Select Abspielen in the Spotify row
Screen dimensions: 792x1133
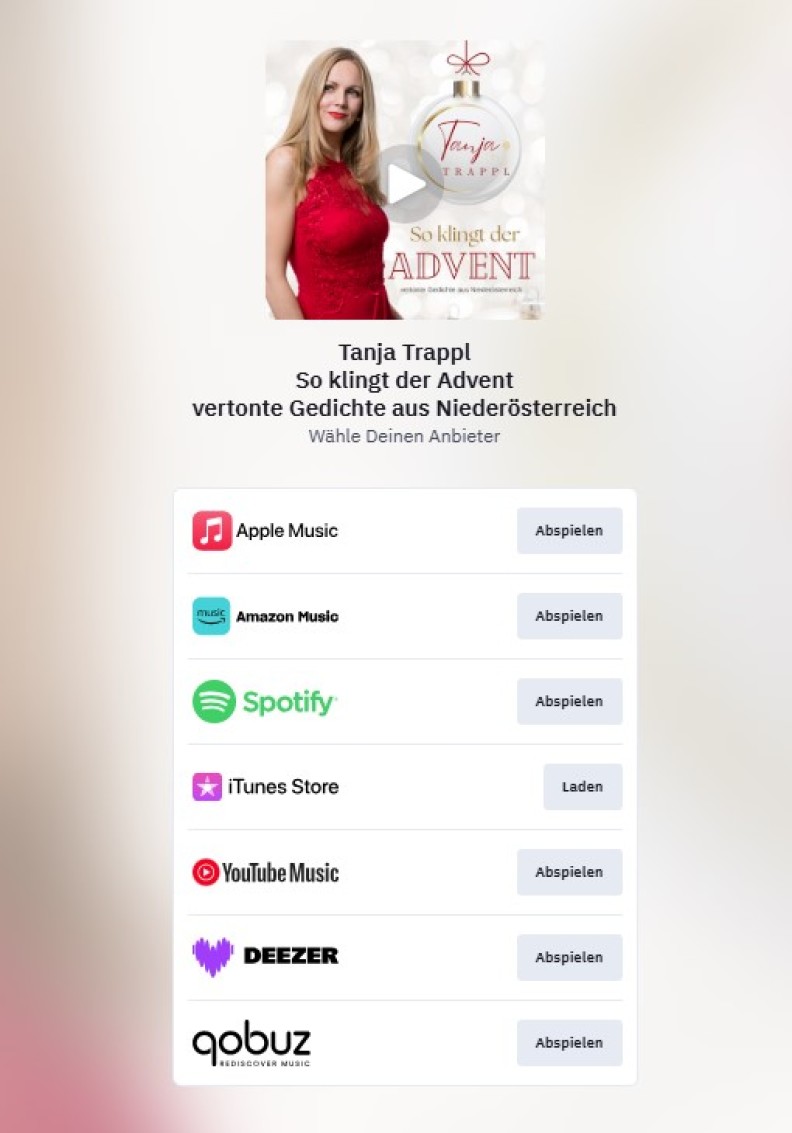coord(569,702)
